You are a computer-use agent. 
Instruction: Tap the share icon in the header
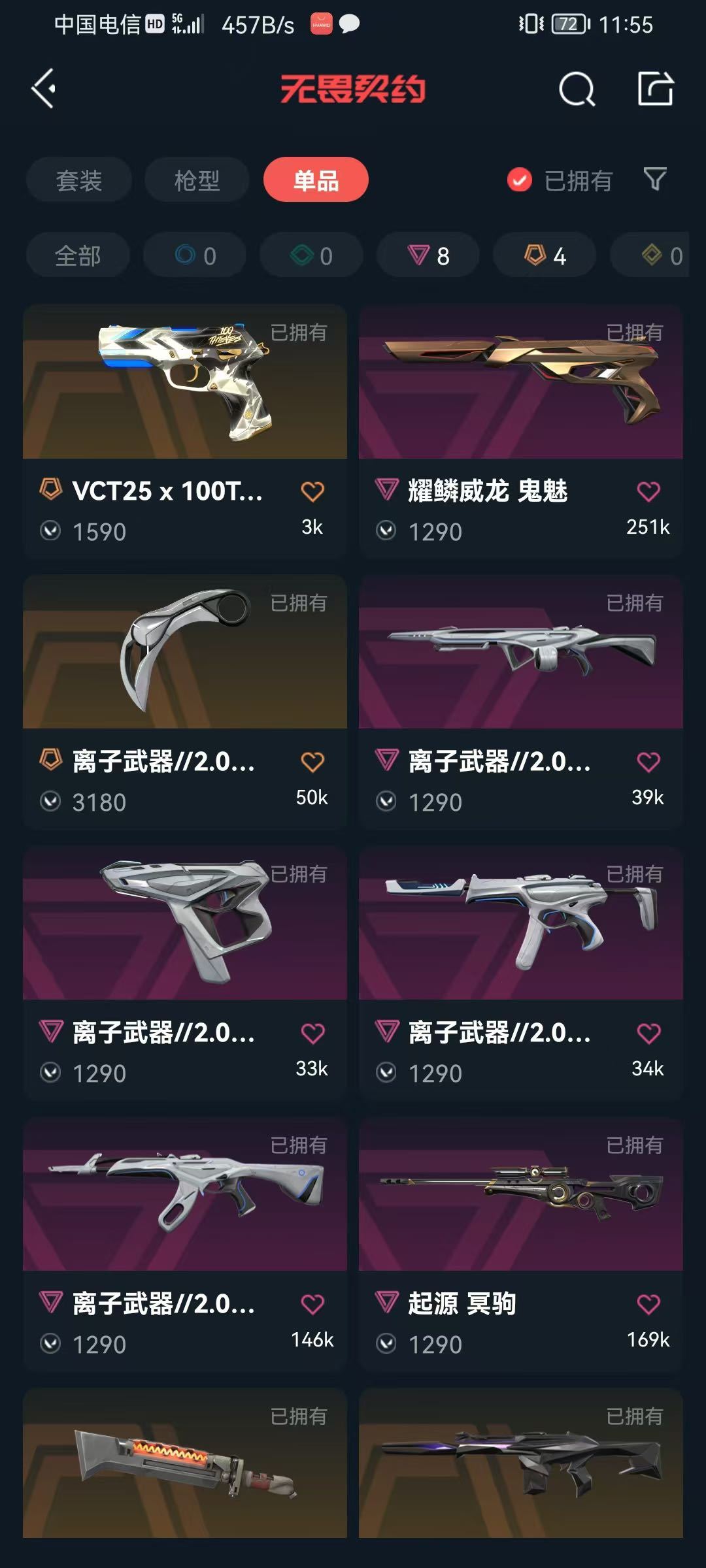click(655, 88)
